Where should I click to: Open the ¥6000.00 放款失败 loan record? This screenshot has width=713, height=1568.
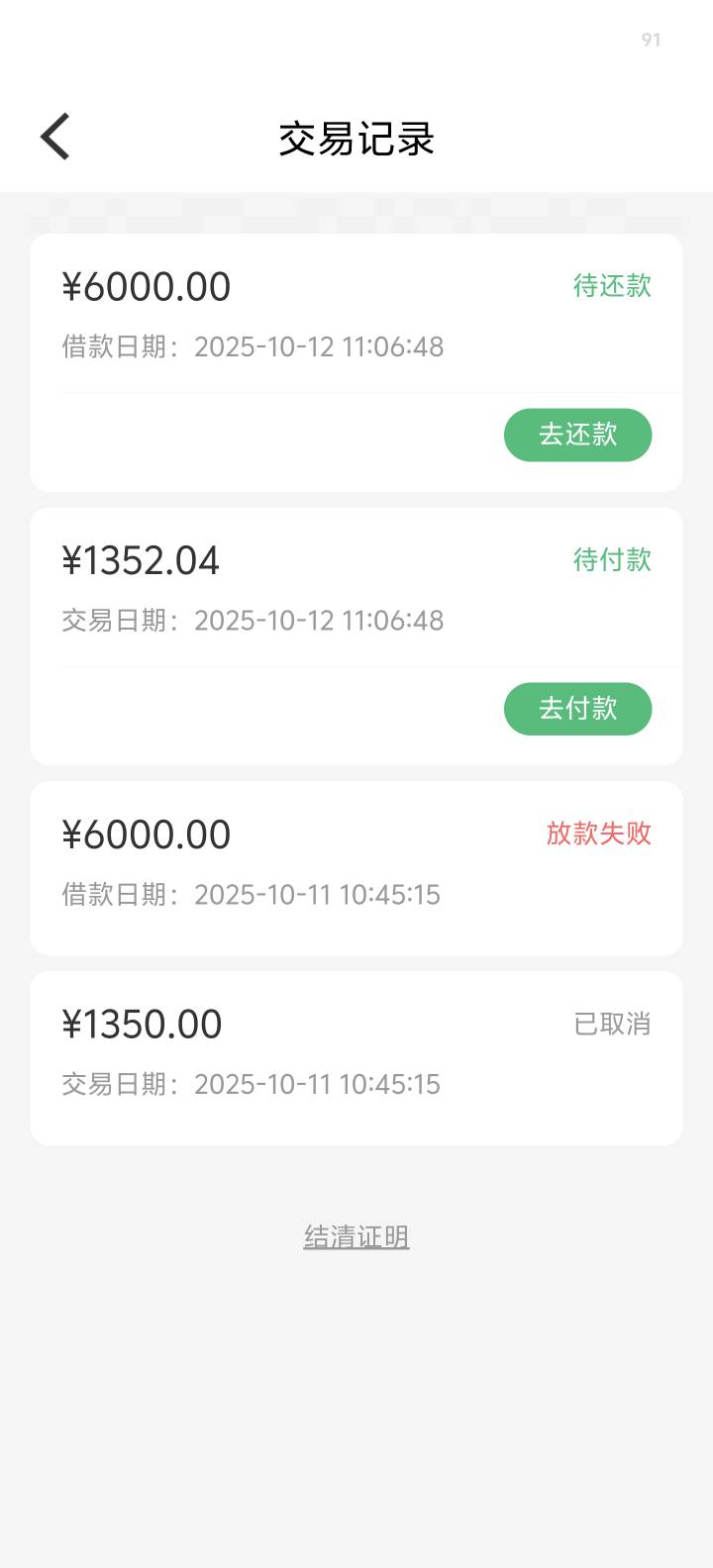pos(356,867)
